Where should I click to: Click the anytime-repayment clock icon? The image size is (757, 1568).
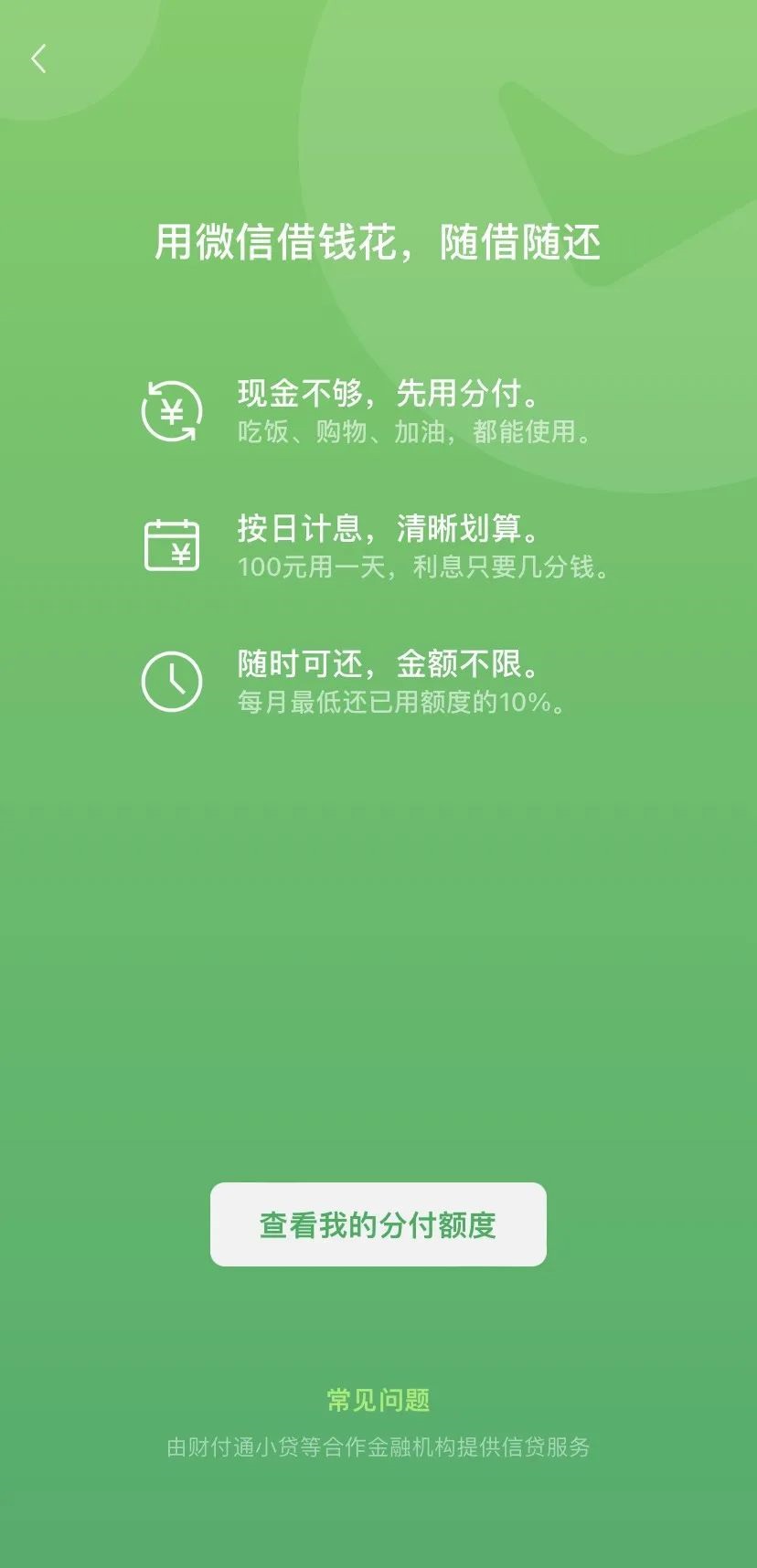click(172, 680)
